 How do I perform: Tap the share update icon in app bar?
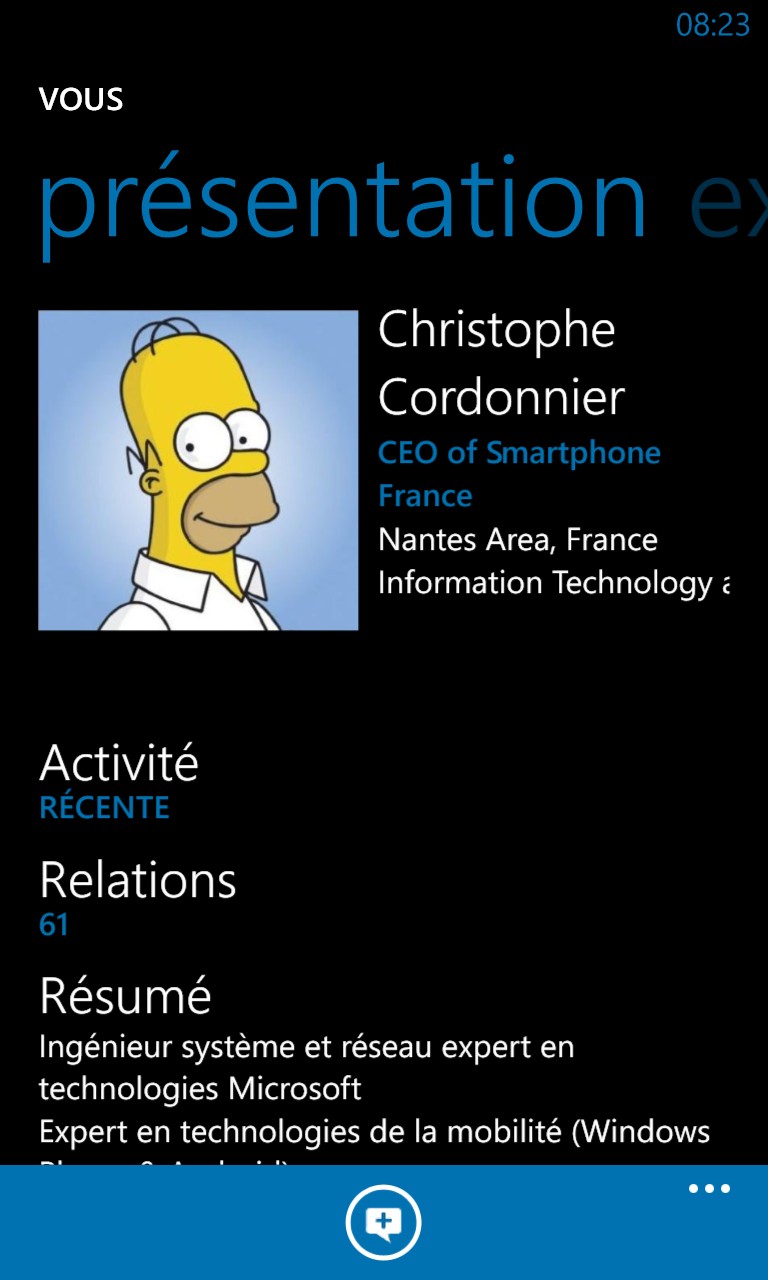tap(384, 1221)
